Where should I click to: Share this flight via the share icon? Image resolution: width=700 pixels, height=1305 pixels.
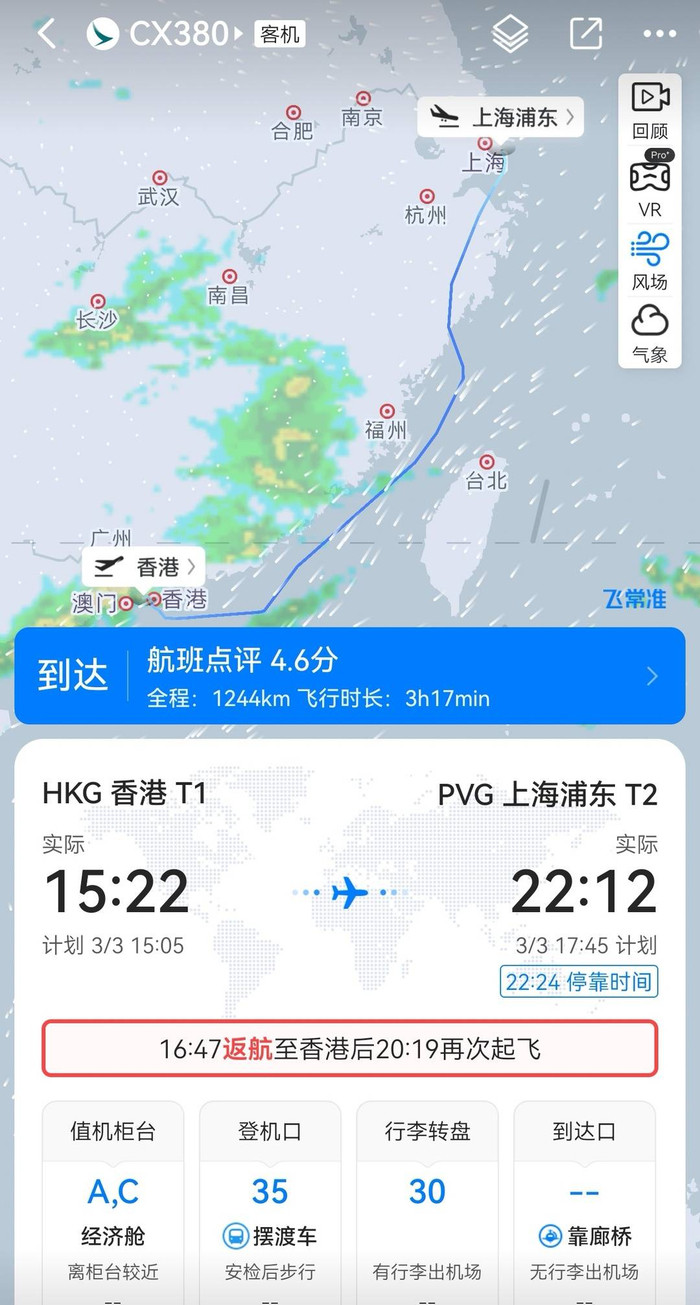(x=585, y=34)
